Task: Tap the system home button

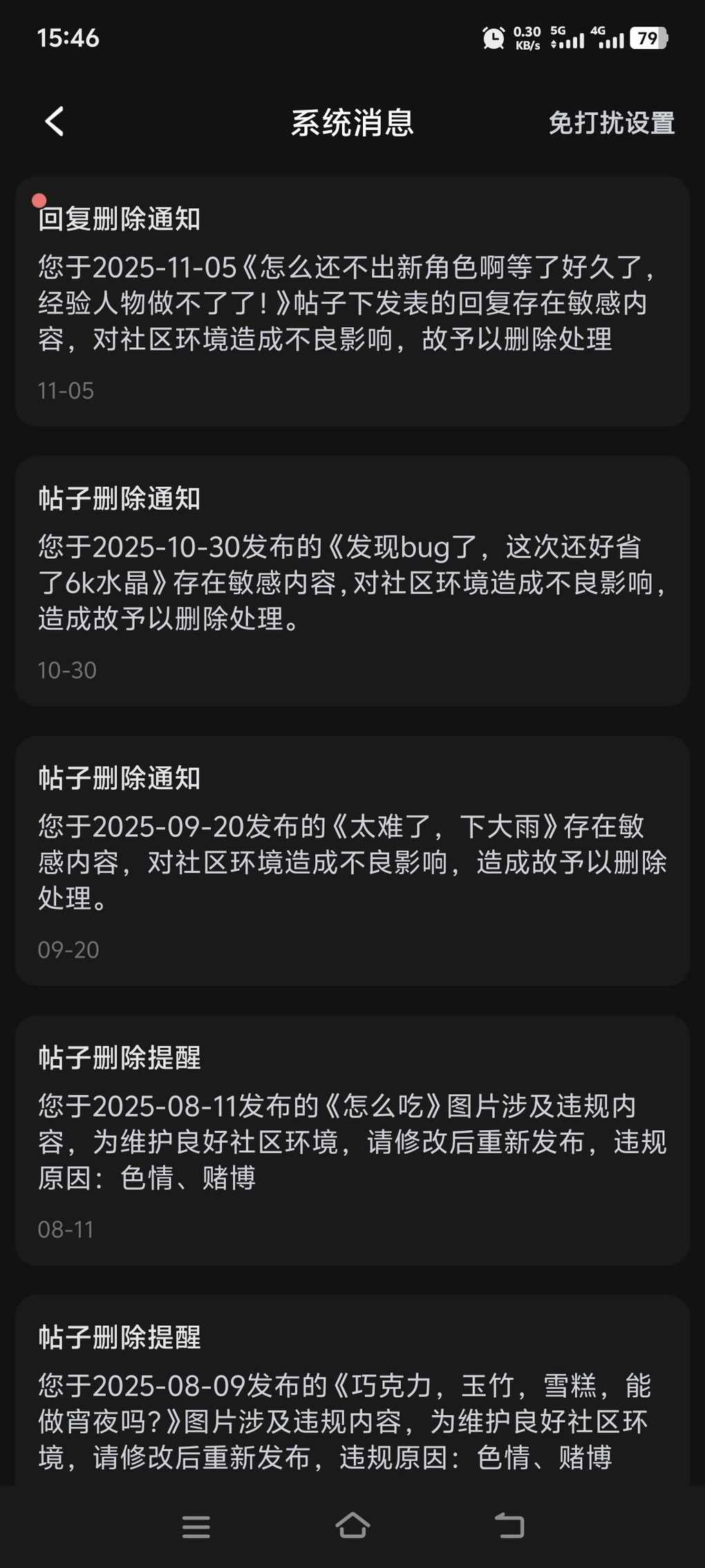Action: (352, 1525)
